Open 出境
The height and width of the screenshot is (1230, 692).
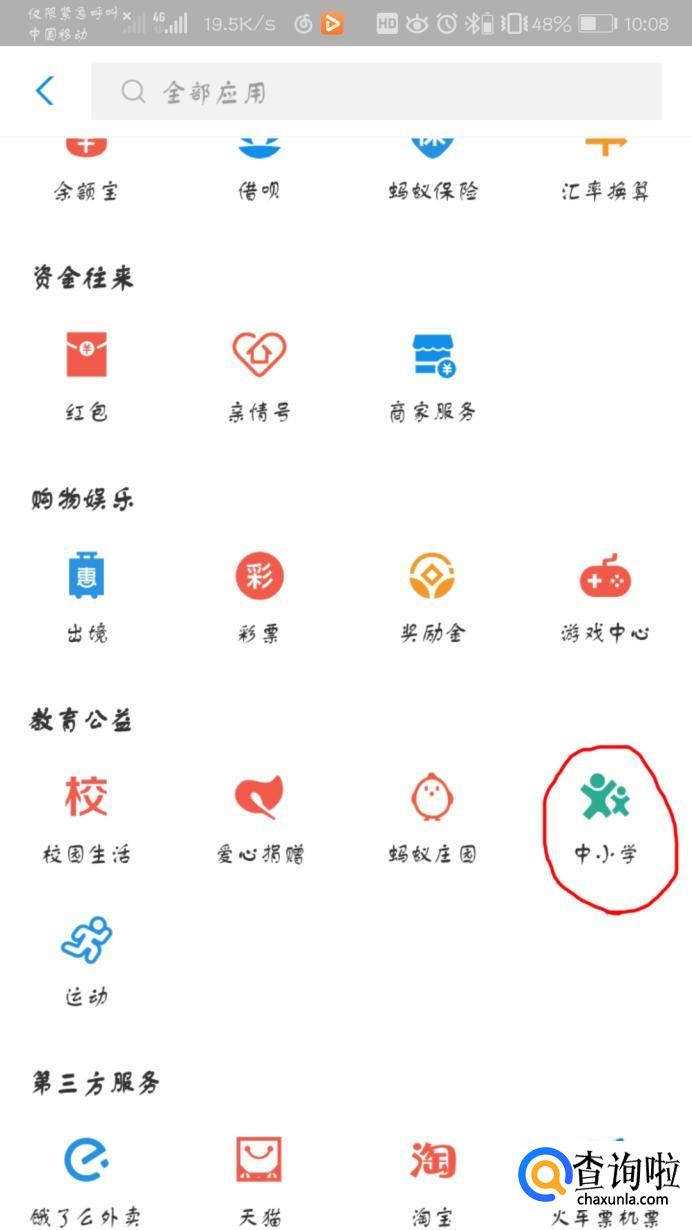pyautogui.click(x=86, y=597)
